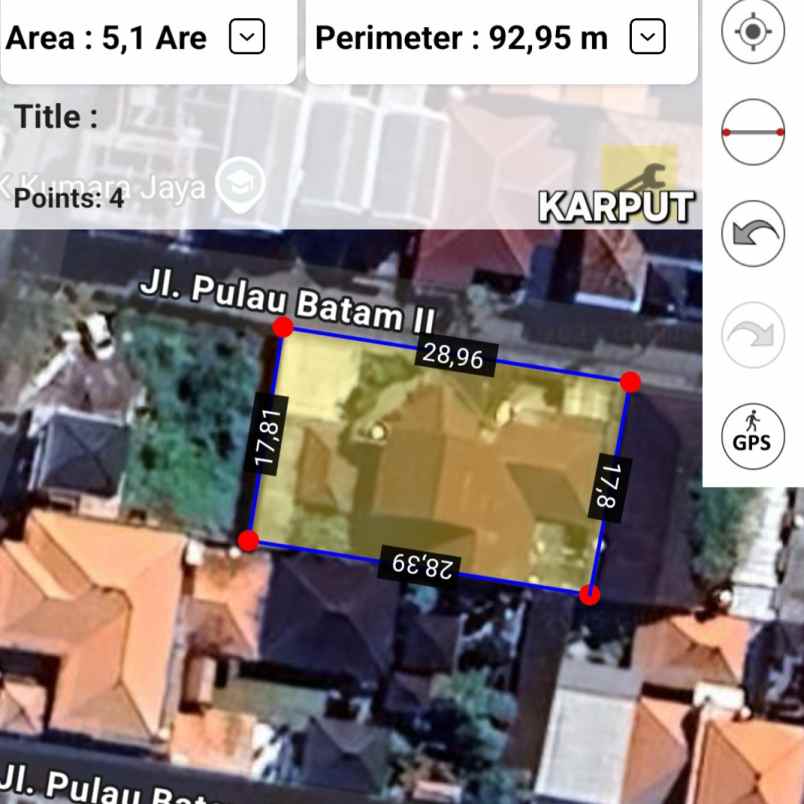Enter a name in the Title field

300,117
